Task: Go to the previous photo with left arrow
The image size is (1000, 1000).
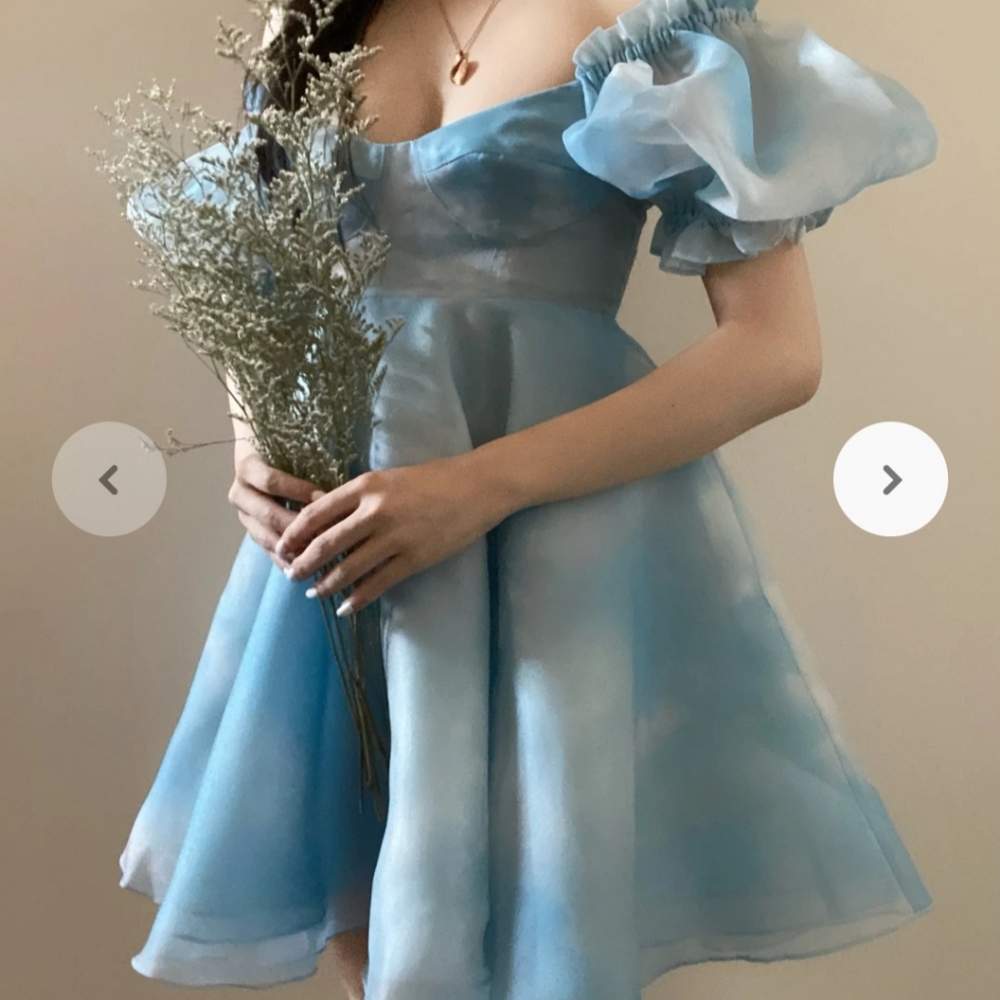Action: click(109, 479)
